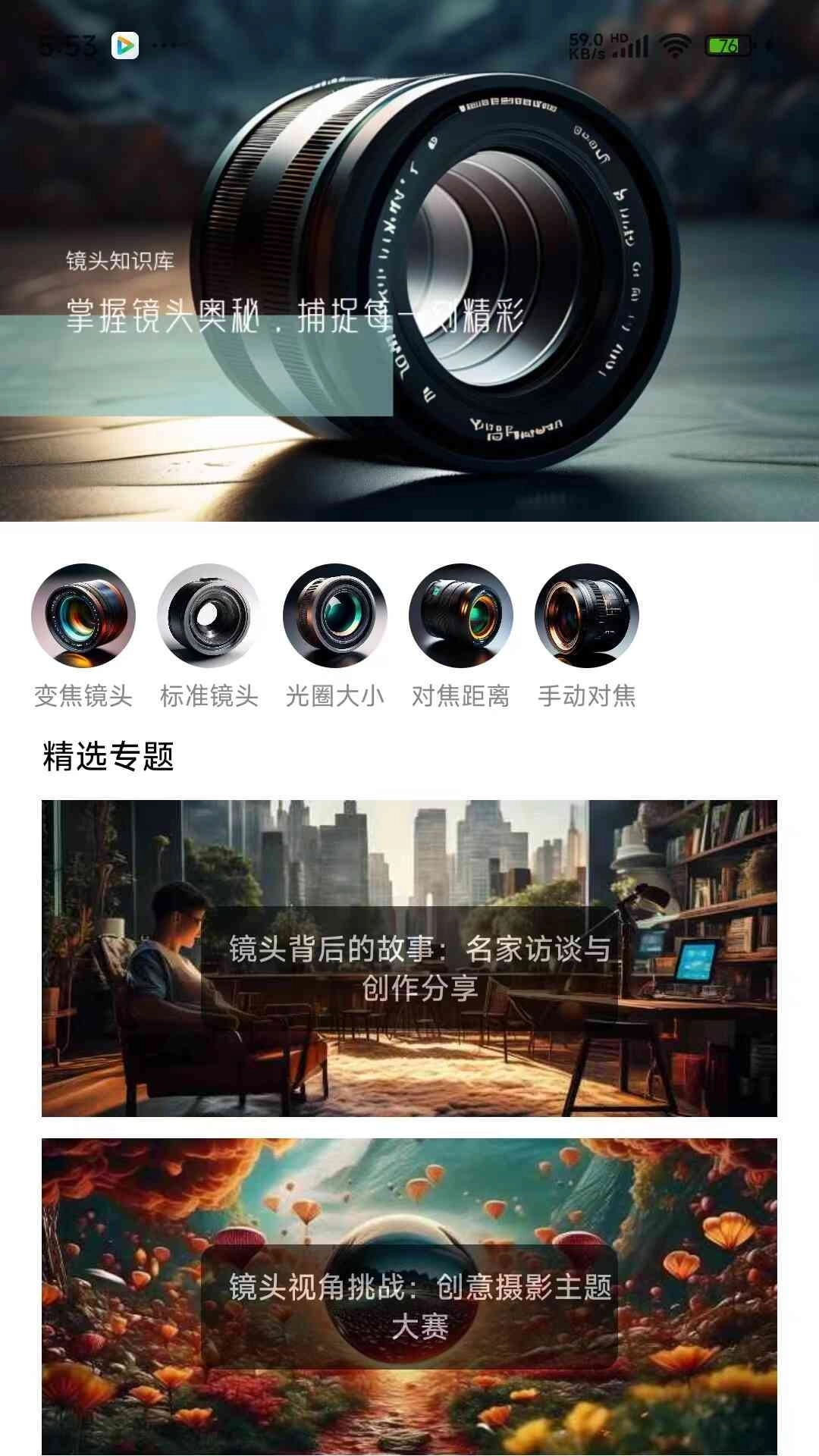
Task: Tap the 光圈大小 aperture icon
Action: point(334,616)
